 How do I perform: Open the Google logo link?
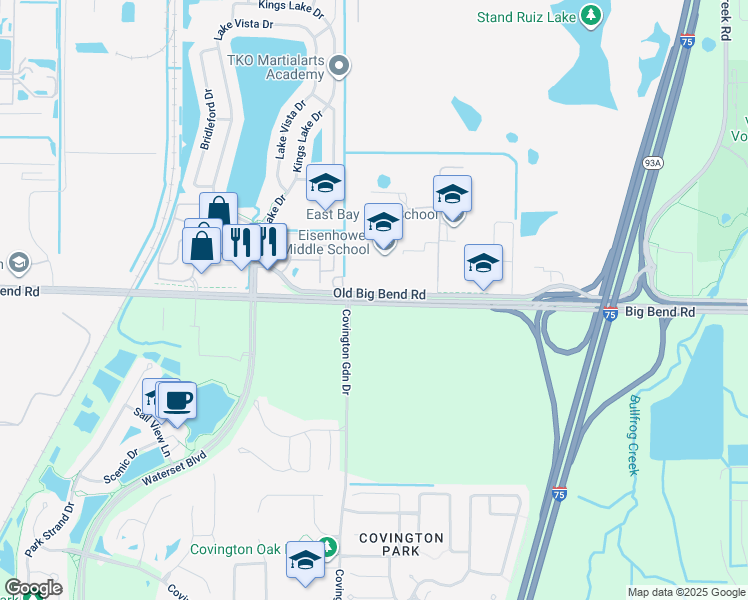pyautogui.click(x=32, y=588)
